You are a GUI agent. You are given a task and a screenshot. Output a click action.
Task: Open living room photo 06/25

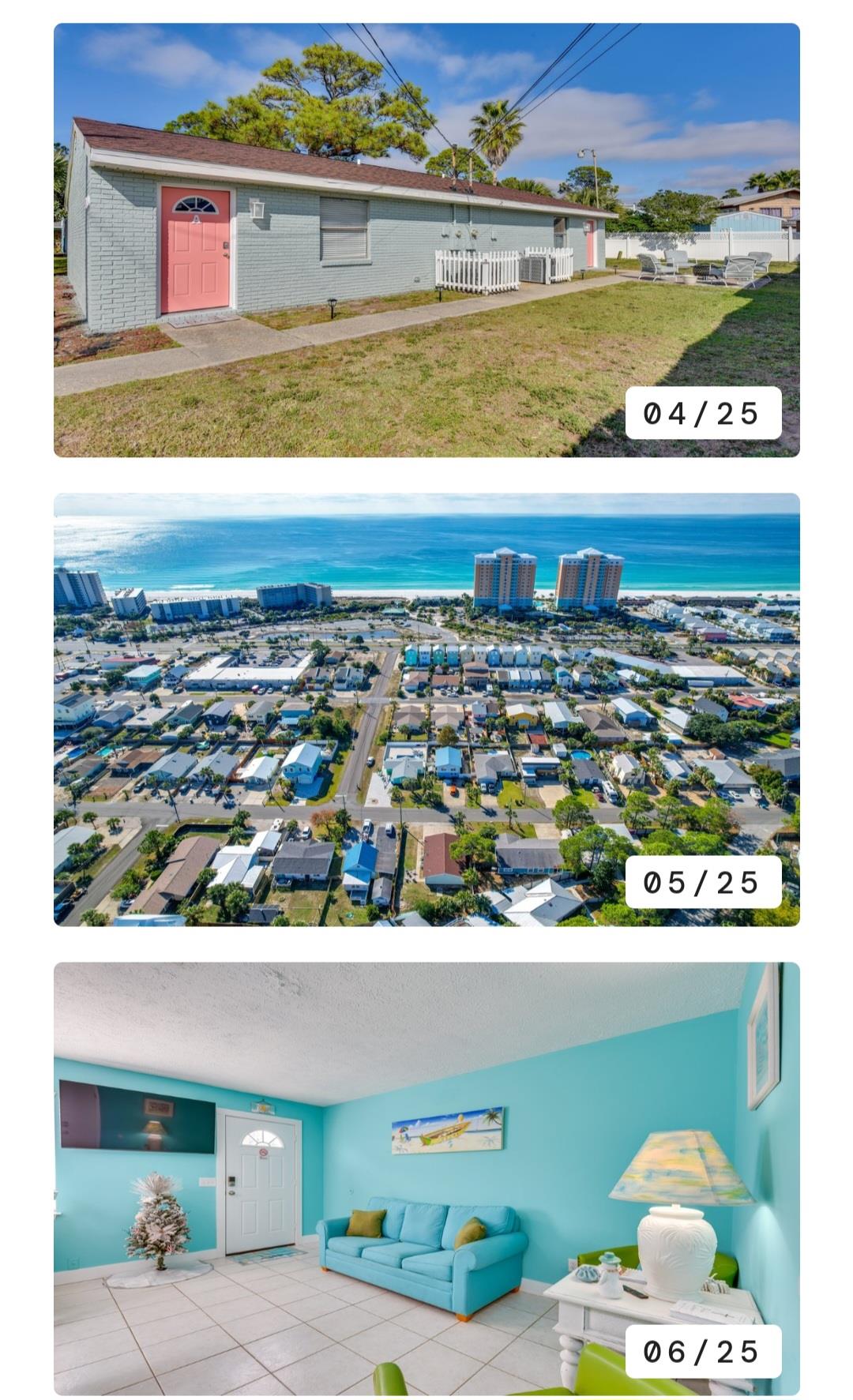[x=426, y=1178]
